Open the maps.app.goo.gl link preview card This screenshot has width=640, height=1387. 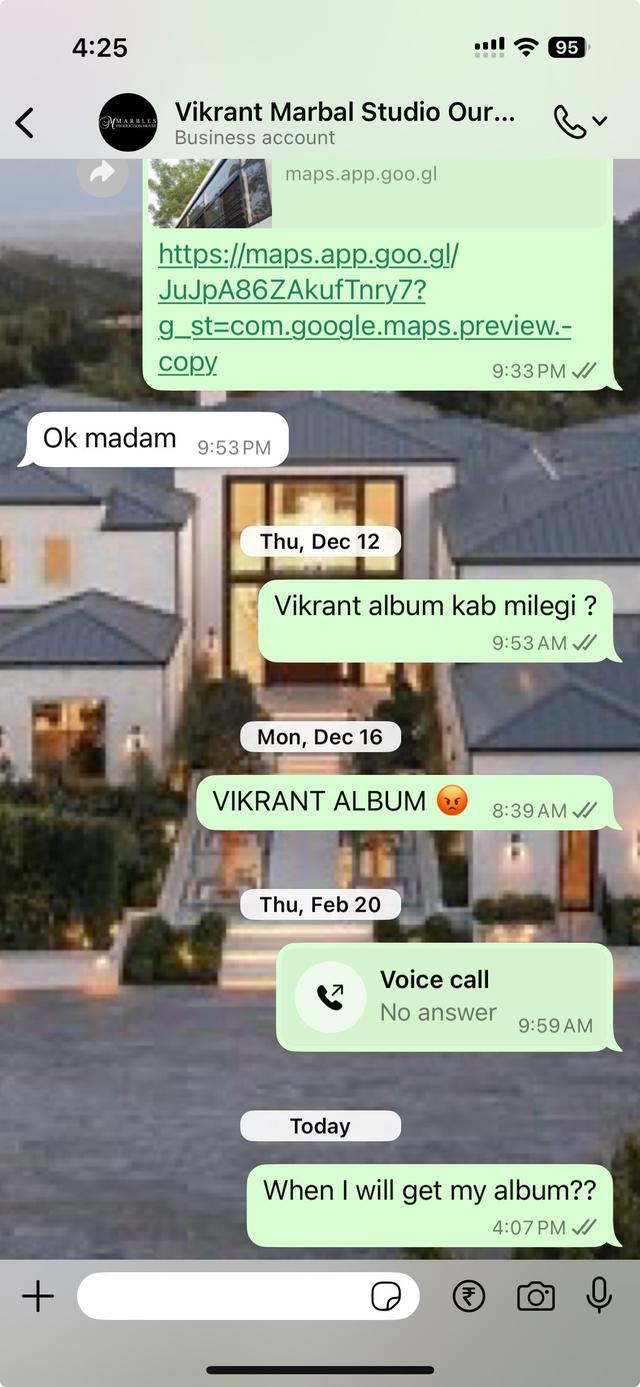pos(378,191)
